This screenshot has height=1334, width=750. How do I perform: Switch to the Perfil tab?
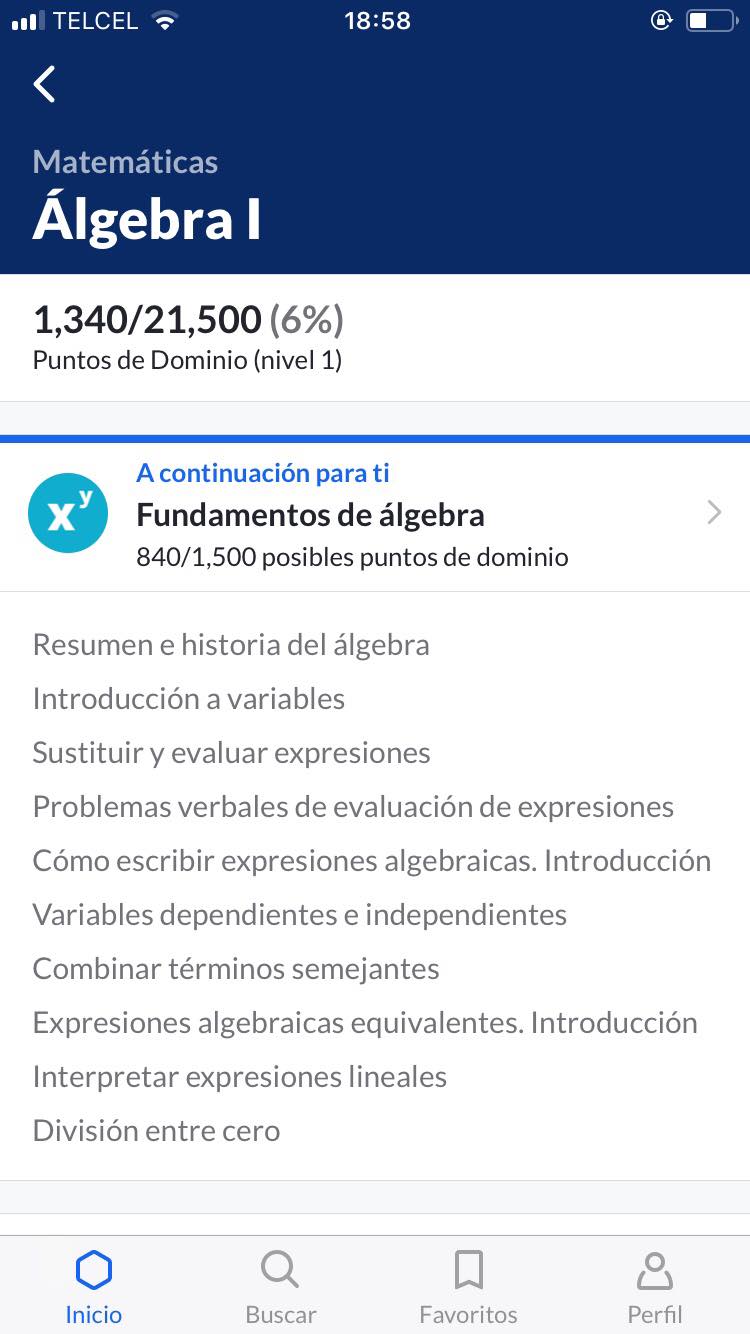click(x=655, y=1288)
